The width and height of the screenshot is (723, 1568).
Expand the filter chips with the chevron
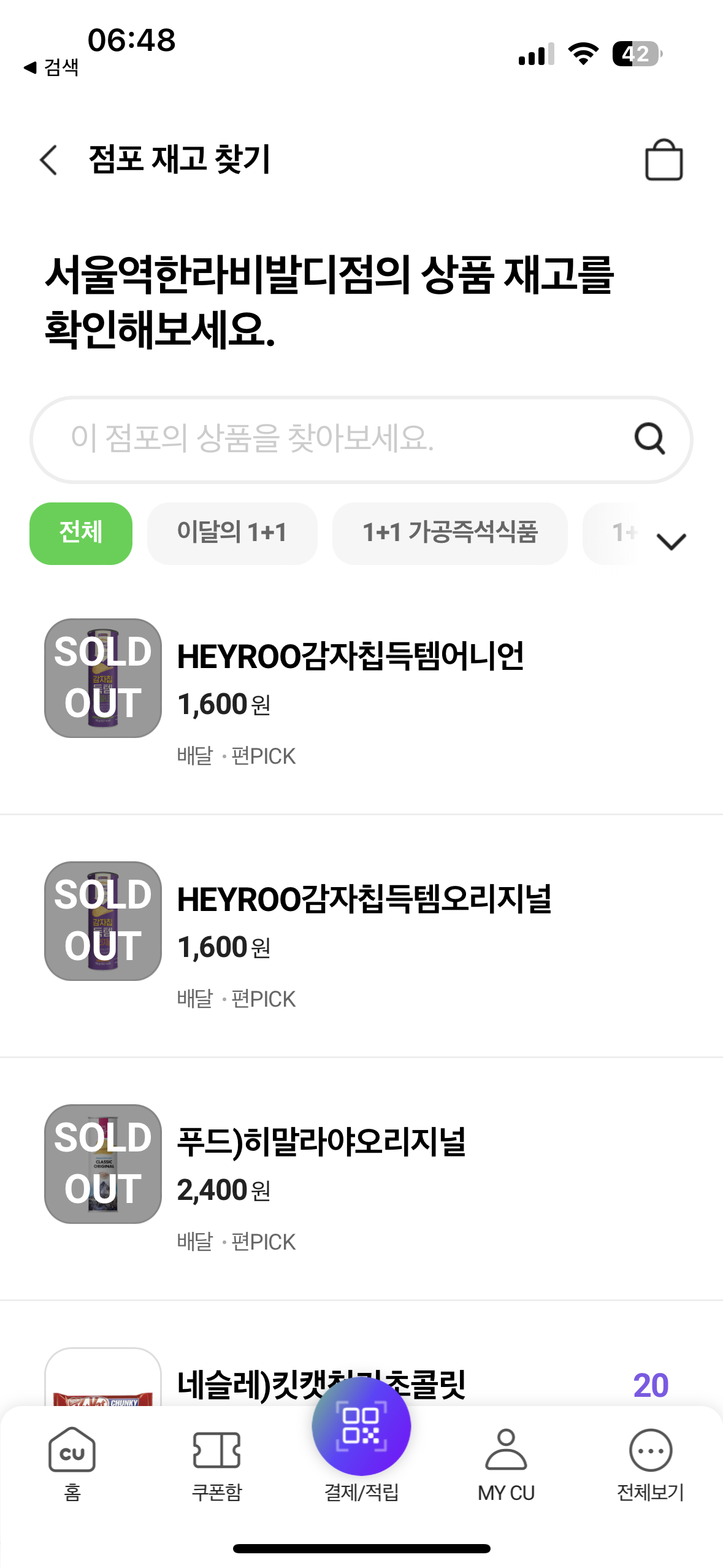point(670,540)
